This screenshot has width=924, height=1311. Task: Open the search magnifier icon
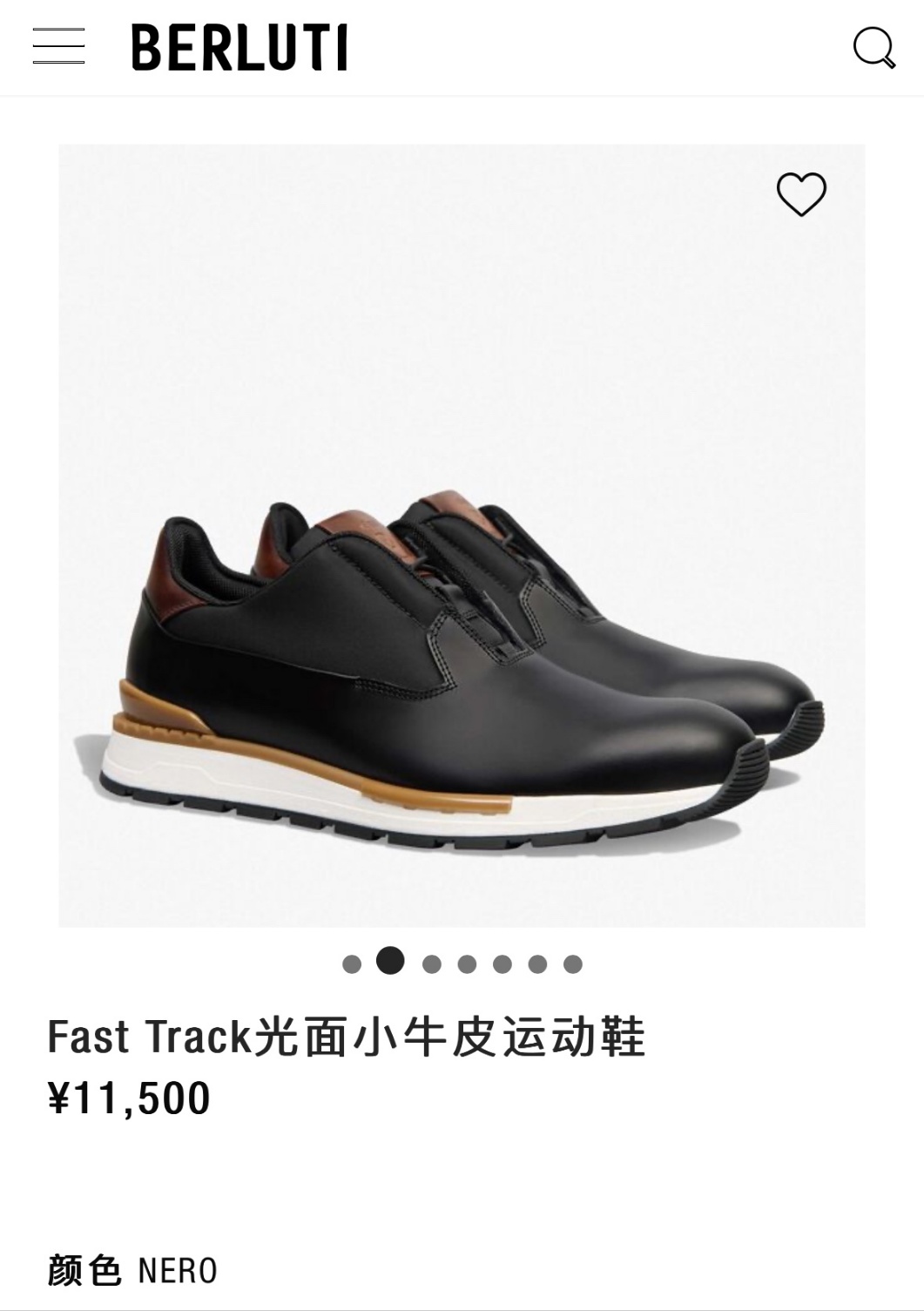pyautogui.click(x=873, y=47)
